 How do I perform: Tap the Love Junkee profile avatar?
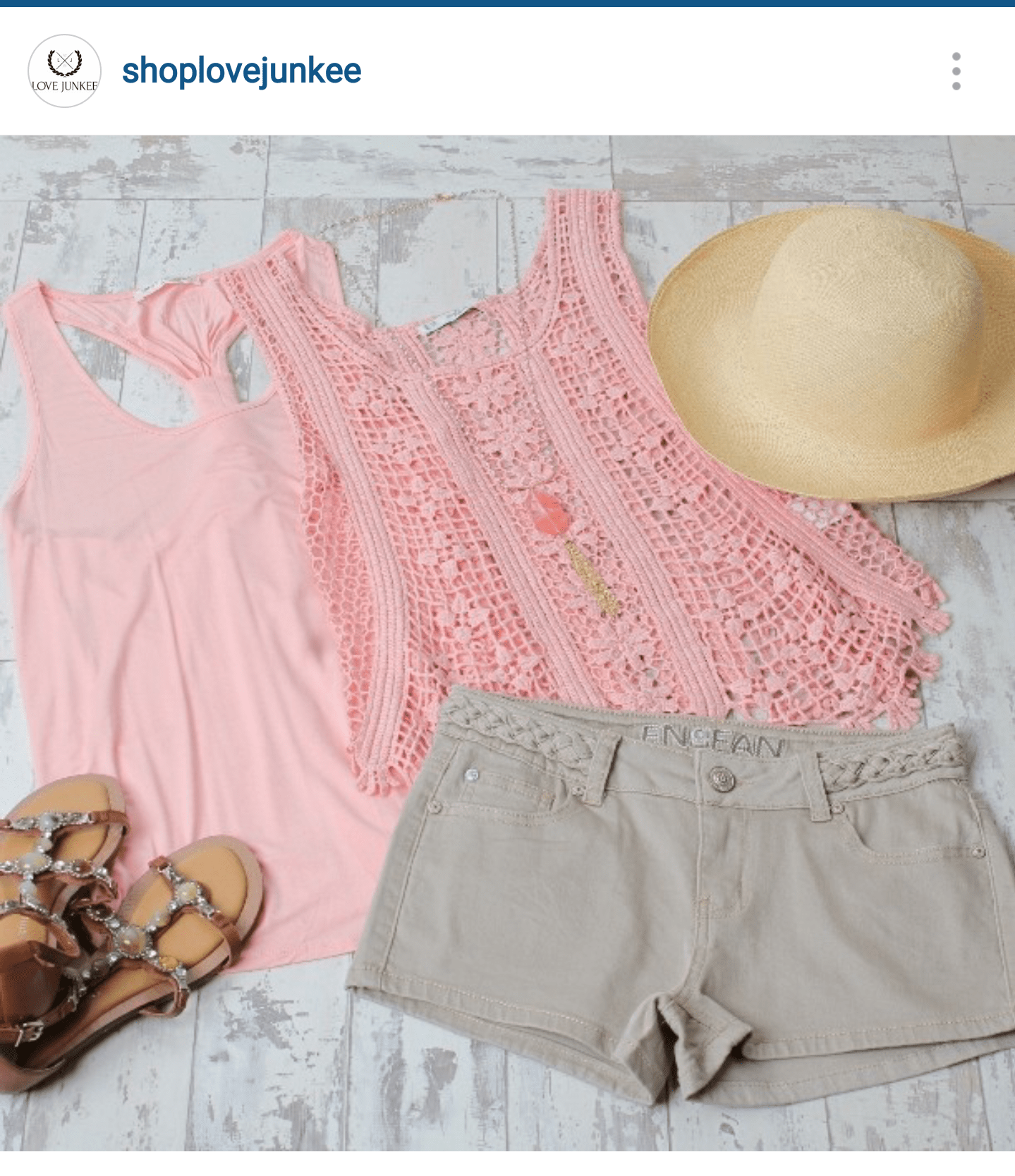click(64, 71)
